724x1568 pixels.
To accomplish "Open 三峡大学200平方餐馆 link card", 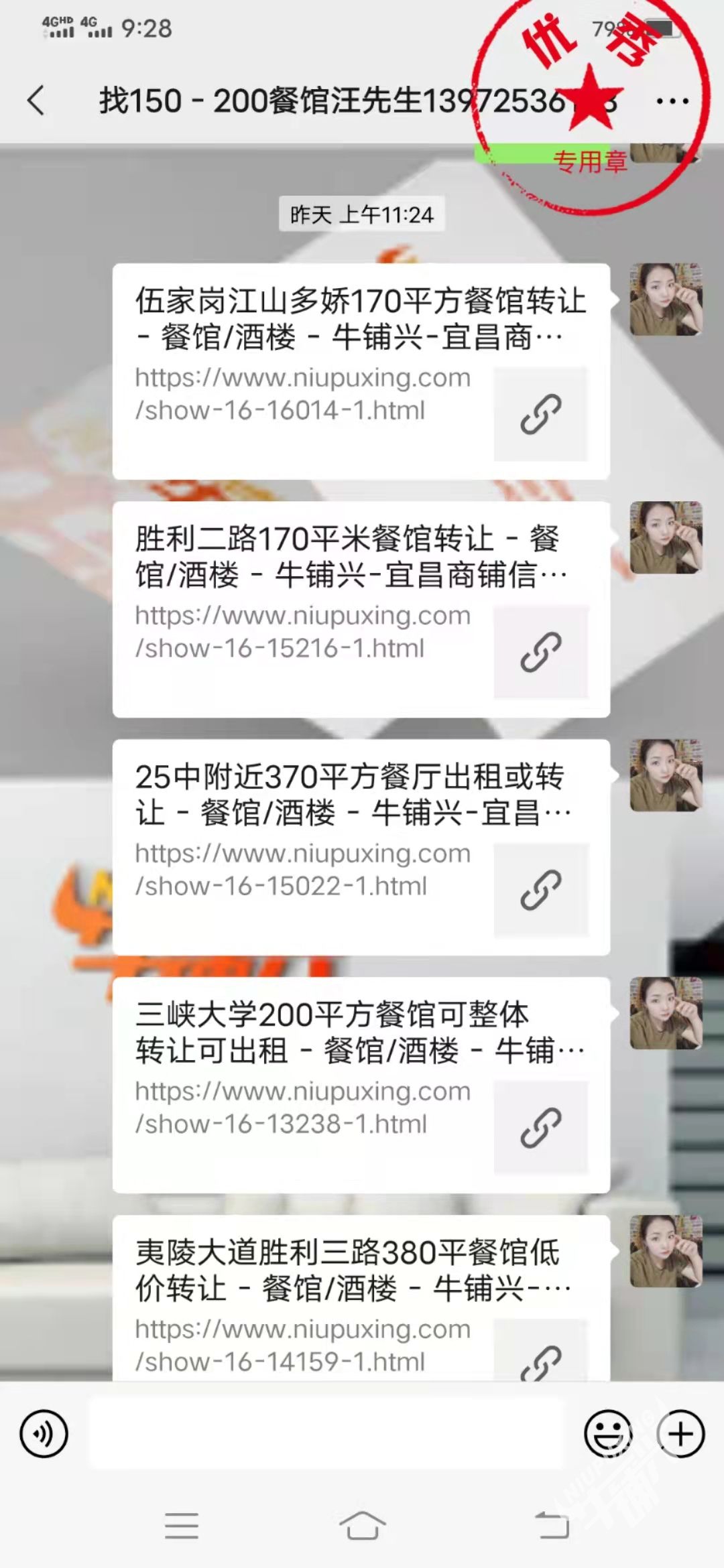I will tap(361, 1084).
